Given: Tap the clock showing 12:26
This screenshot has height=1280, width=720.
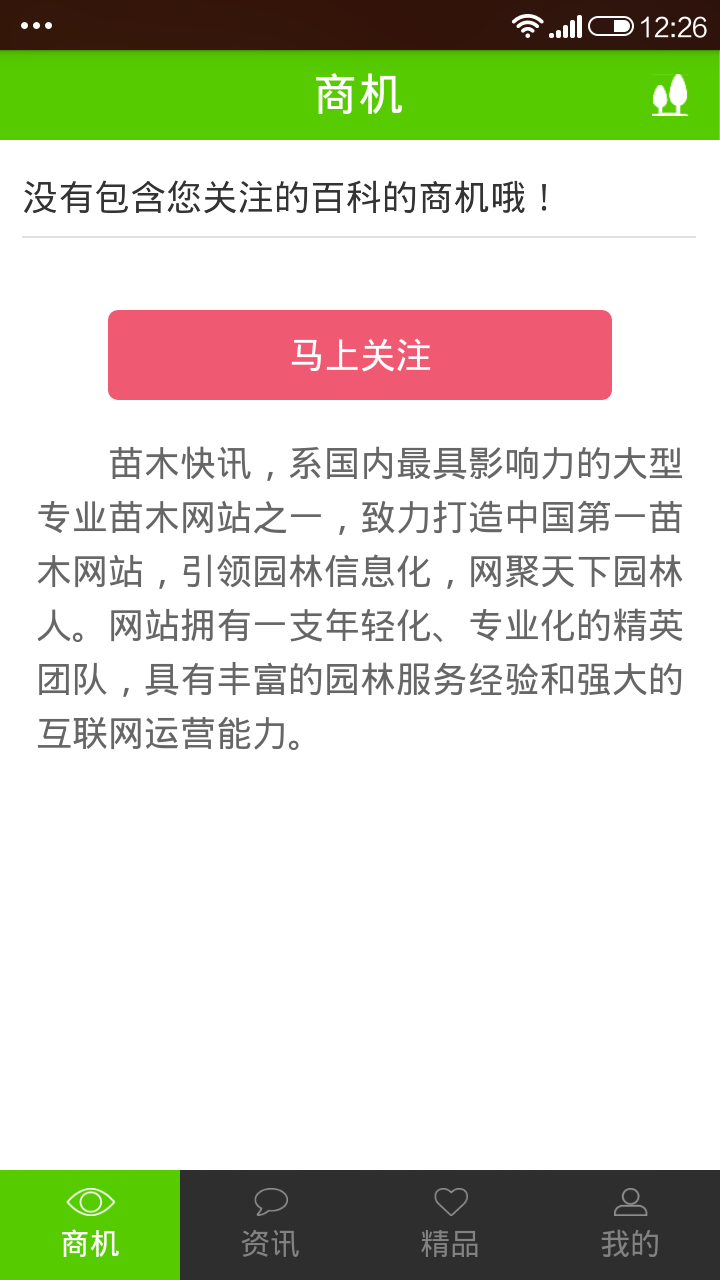Looking at the screenshot, I should 676,23.
